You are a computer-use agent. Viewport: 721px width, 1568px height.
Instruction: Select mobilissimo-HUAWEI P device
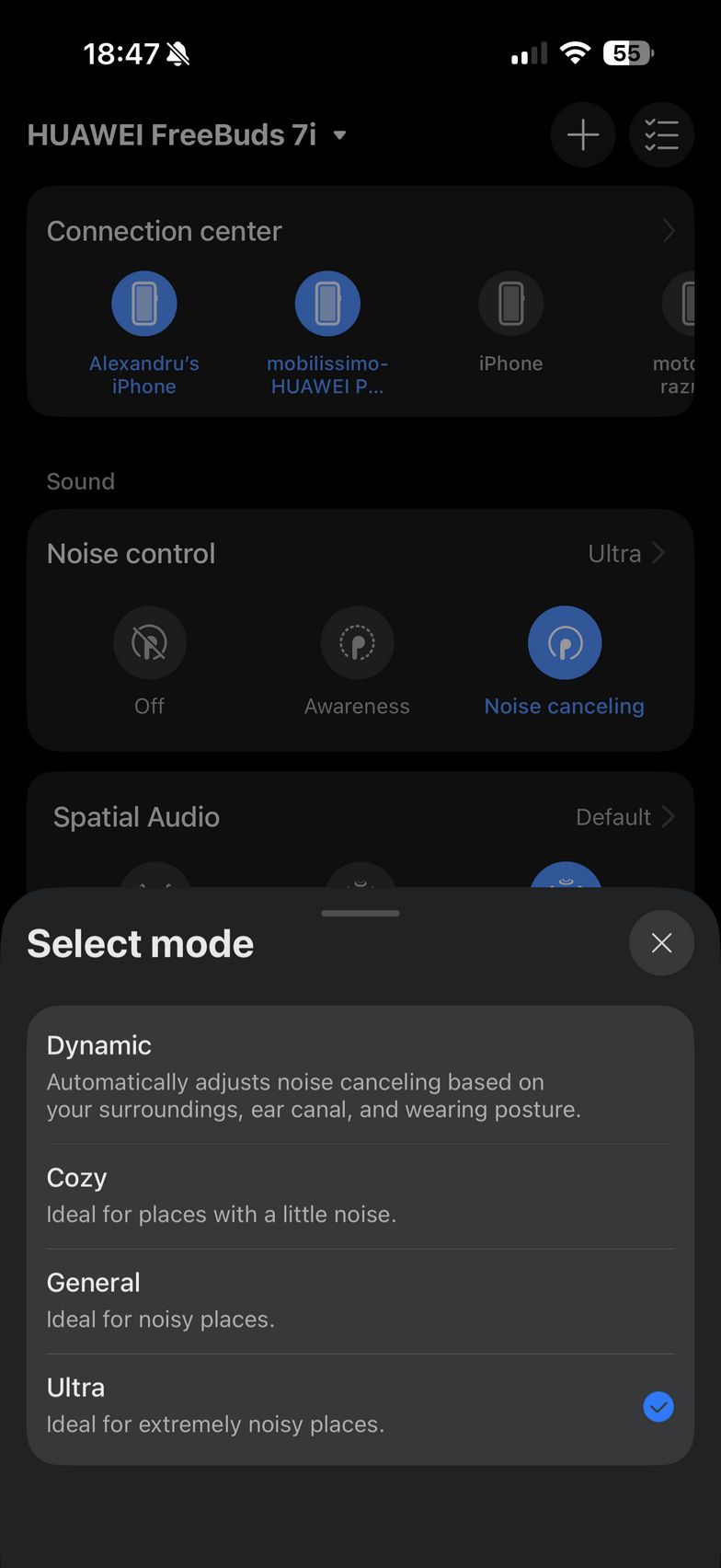coord(327,305)
